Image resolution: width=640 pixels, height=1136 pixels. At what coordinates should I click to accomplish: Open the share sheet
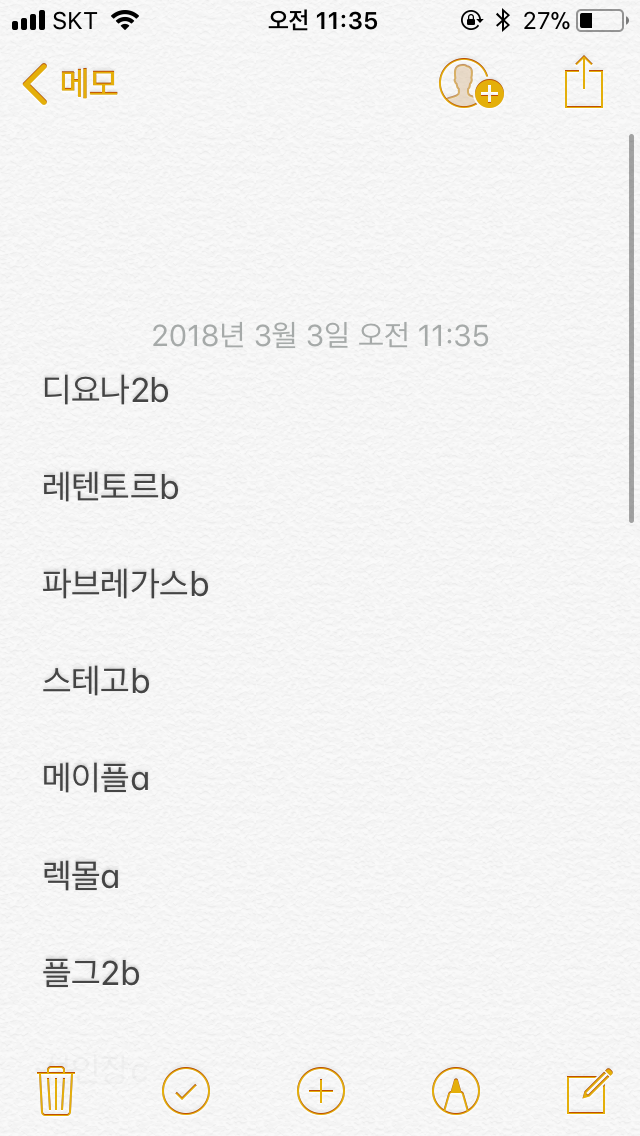point(585,82)
